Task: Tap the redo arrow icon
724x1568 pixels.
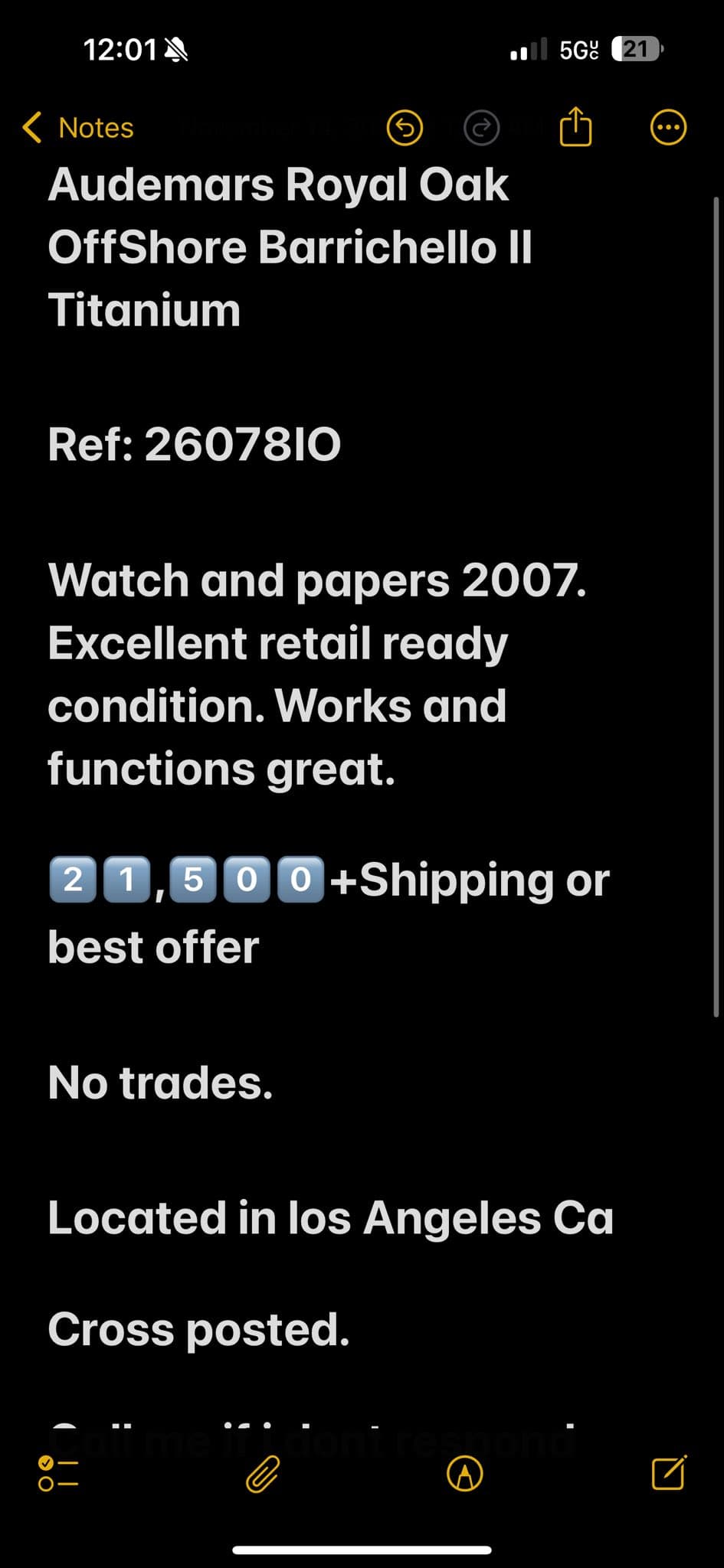Action: (481, 128)
